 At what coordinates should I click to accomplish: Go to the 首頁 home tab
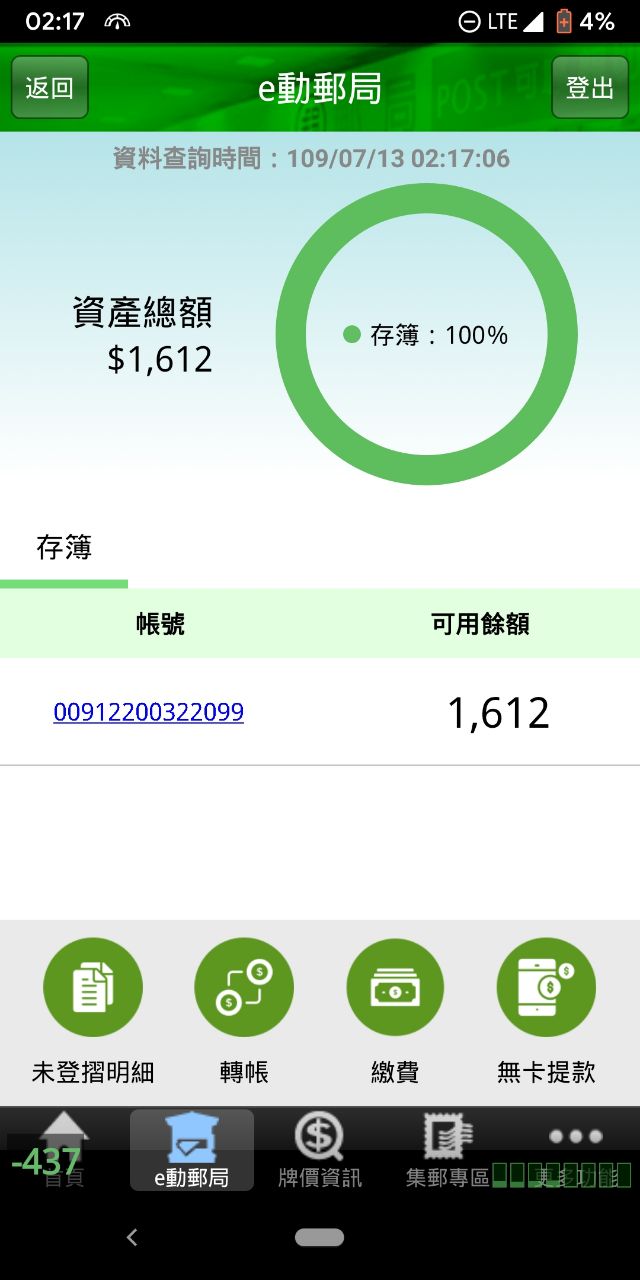click(64, 1150)
